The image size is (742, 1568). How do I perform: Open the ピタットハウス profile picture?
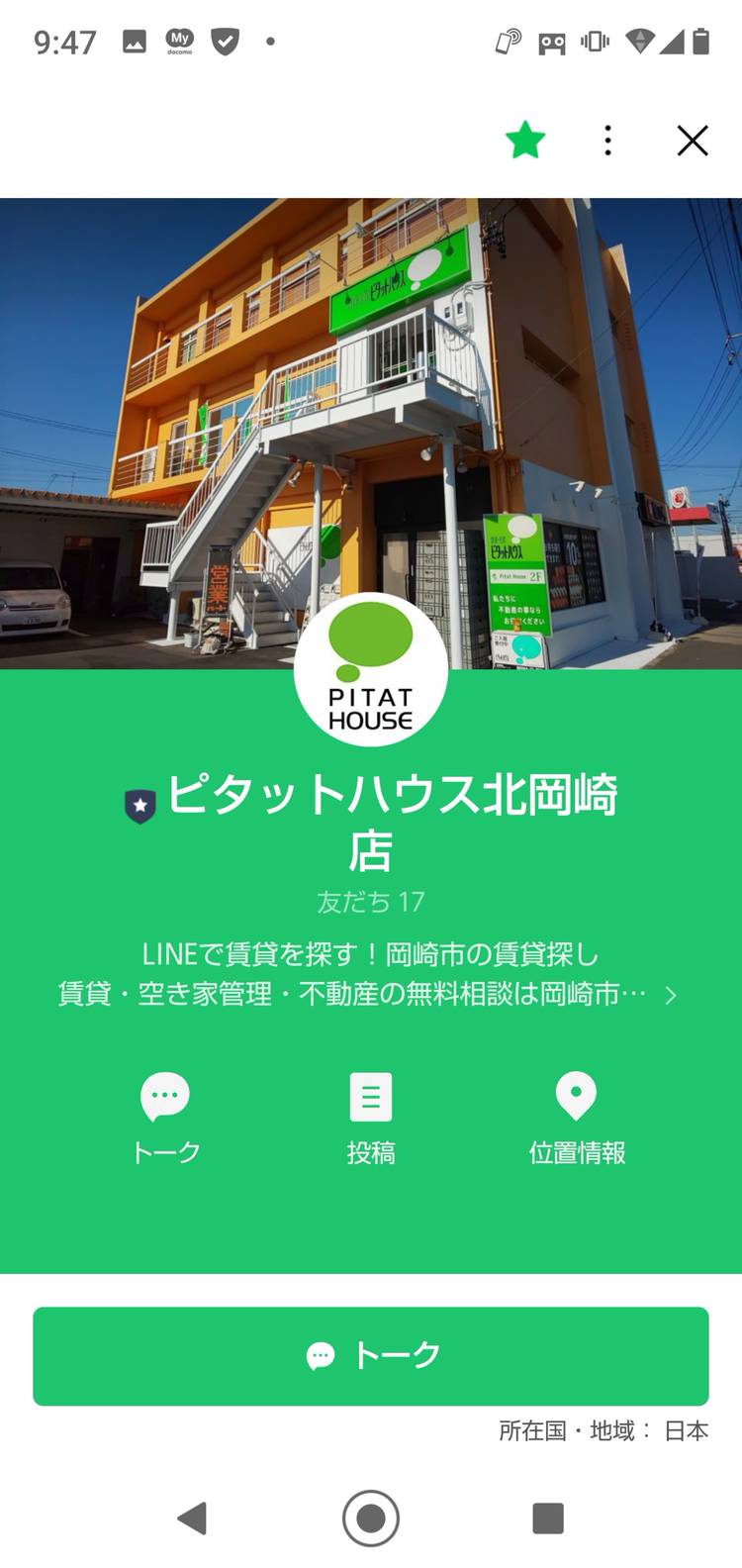click(371, 670)
